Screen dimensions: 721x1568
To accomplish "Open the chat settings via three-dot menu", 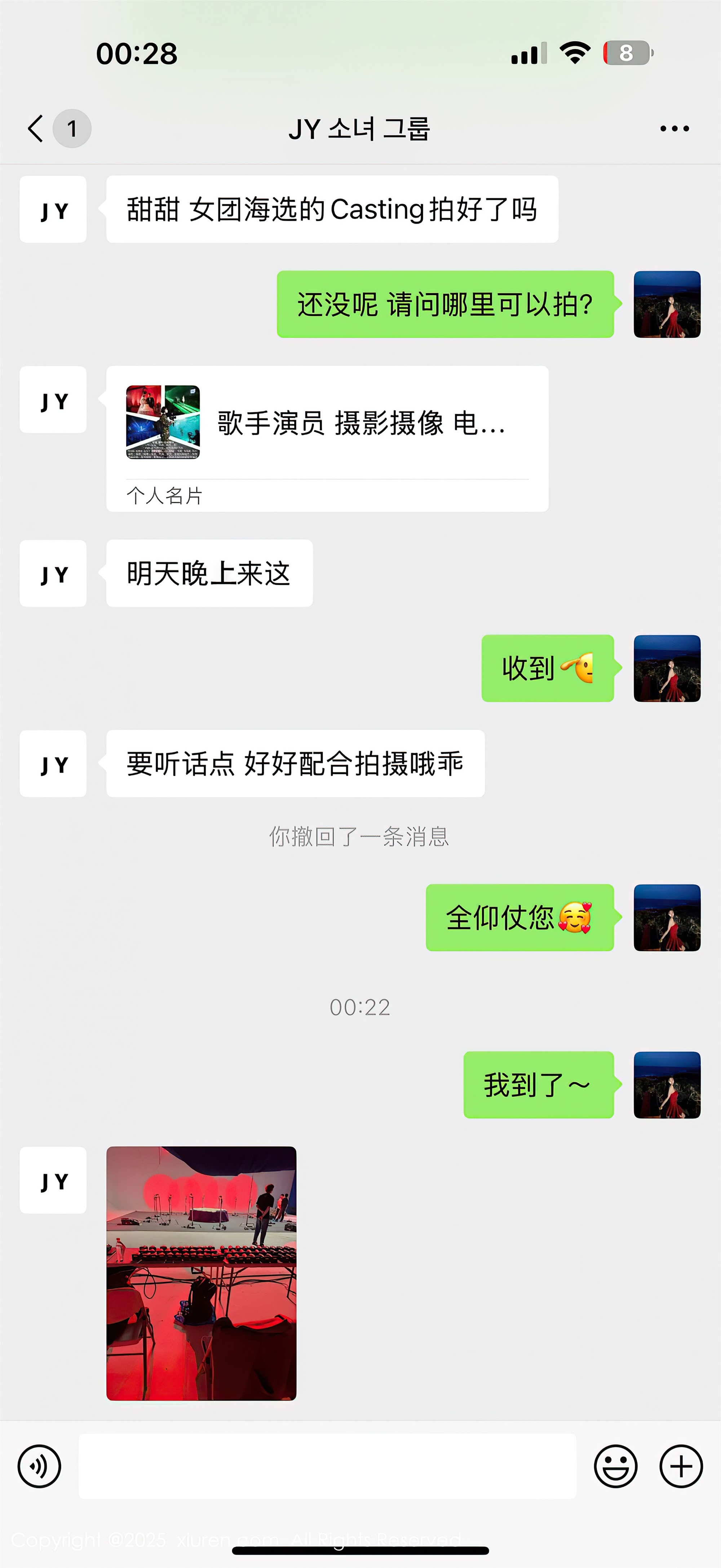I will coord(674,128).
